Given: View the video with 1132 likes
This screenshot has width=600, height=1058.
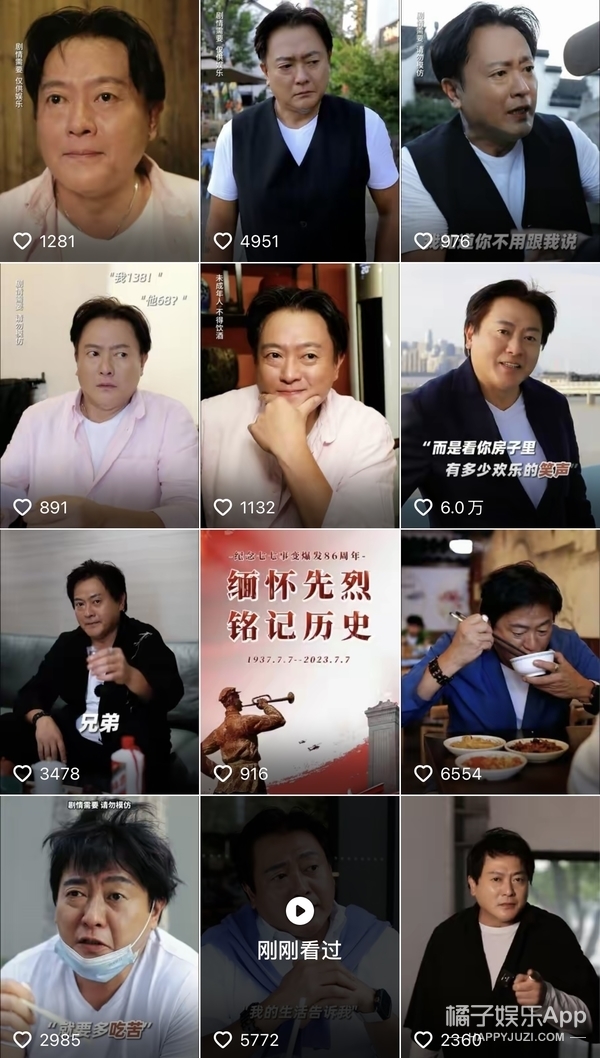Looking at the screenshot, I should click(x=300, y=395).
